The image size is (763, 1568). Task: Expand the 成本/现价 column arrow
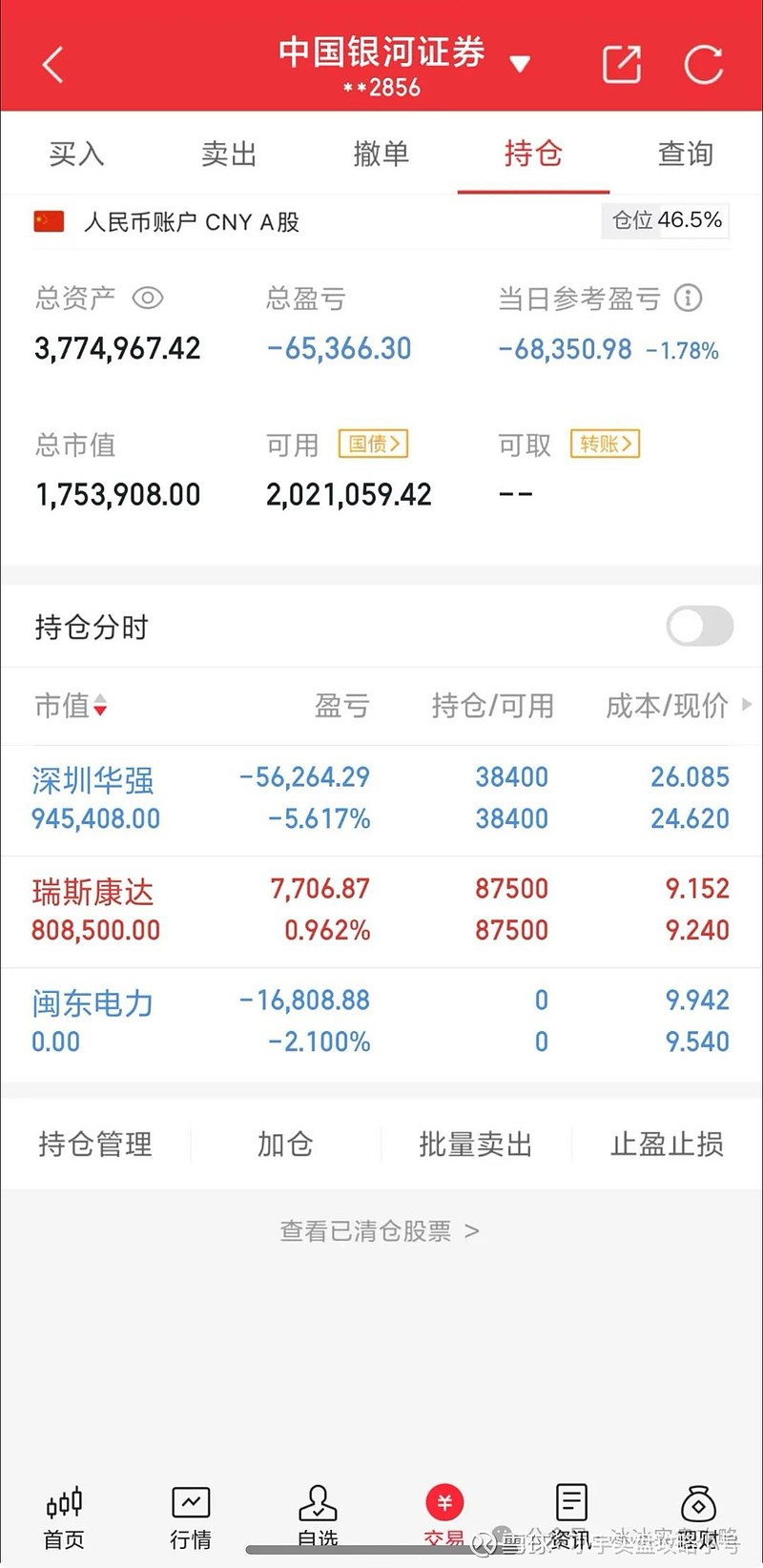click(x=745, y=706)
